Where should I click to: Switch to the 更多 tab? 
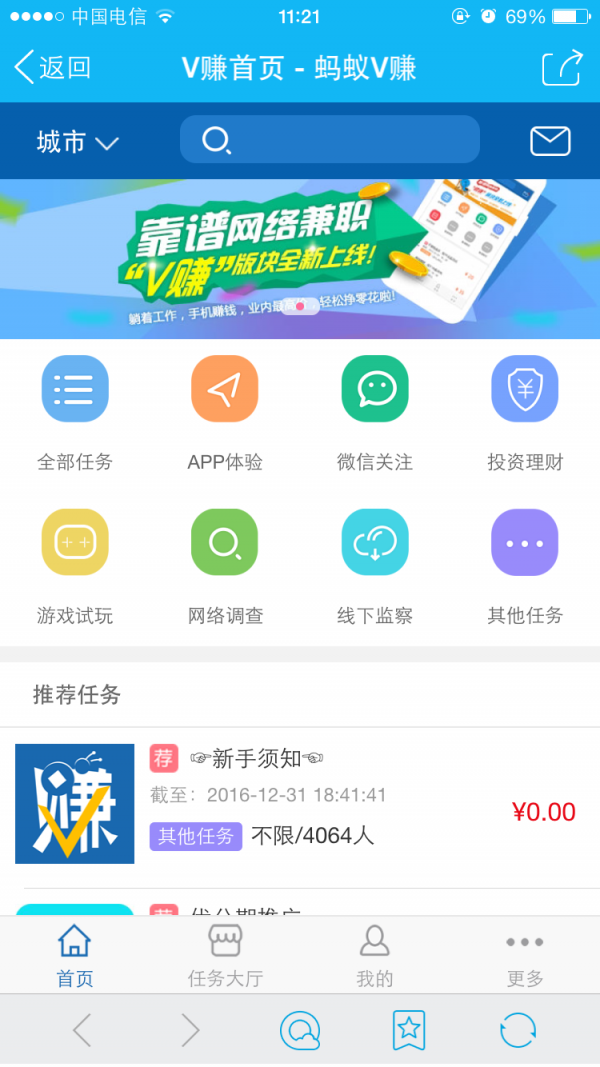[525, 956]
